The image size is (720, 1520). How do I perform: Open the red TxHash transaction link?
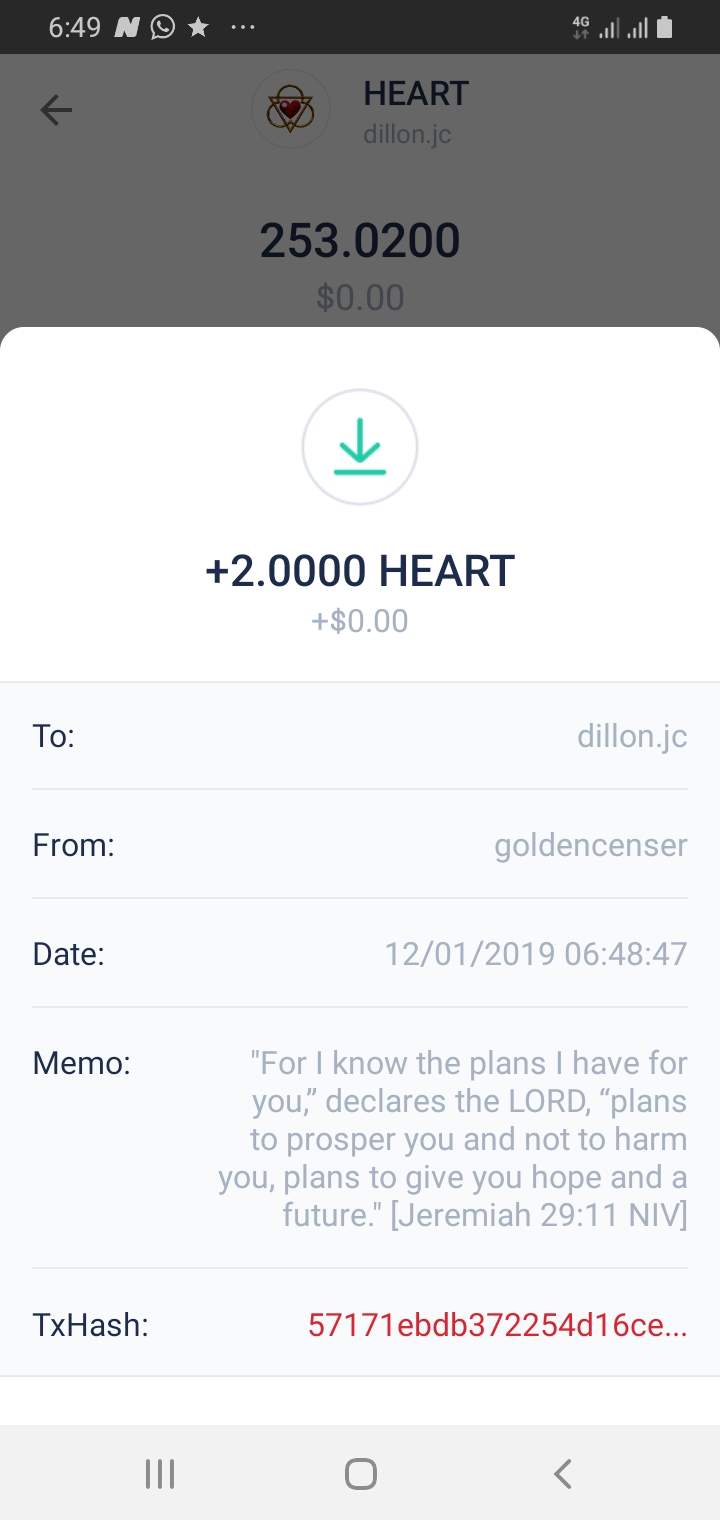tap(497, 1325)
